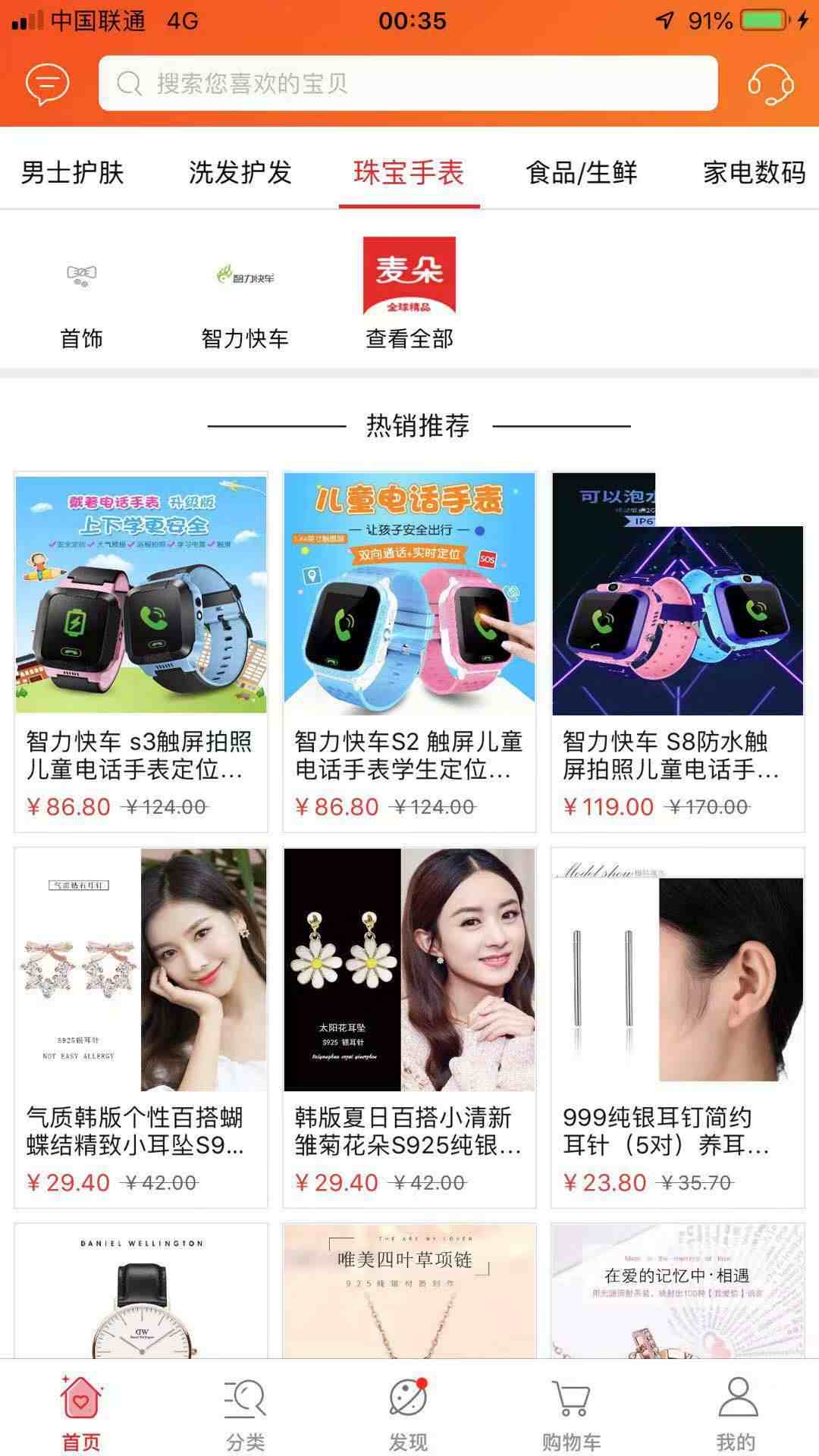View the 韩版夏日 daisy earrings product

pos(409,1026)
